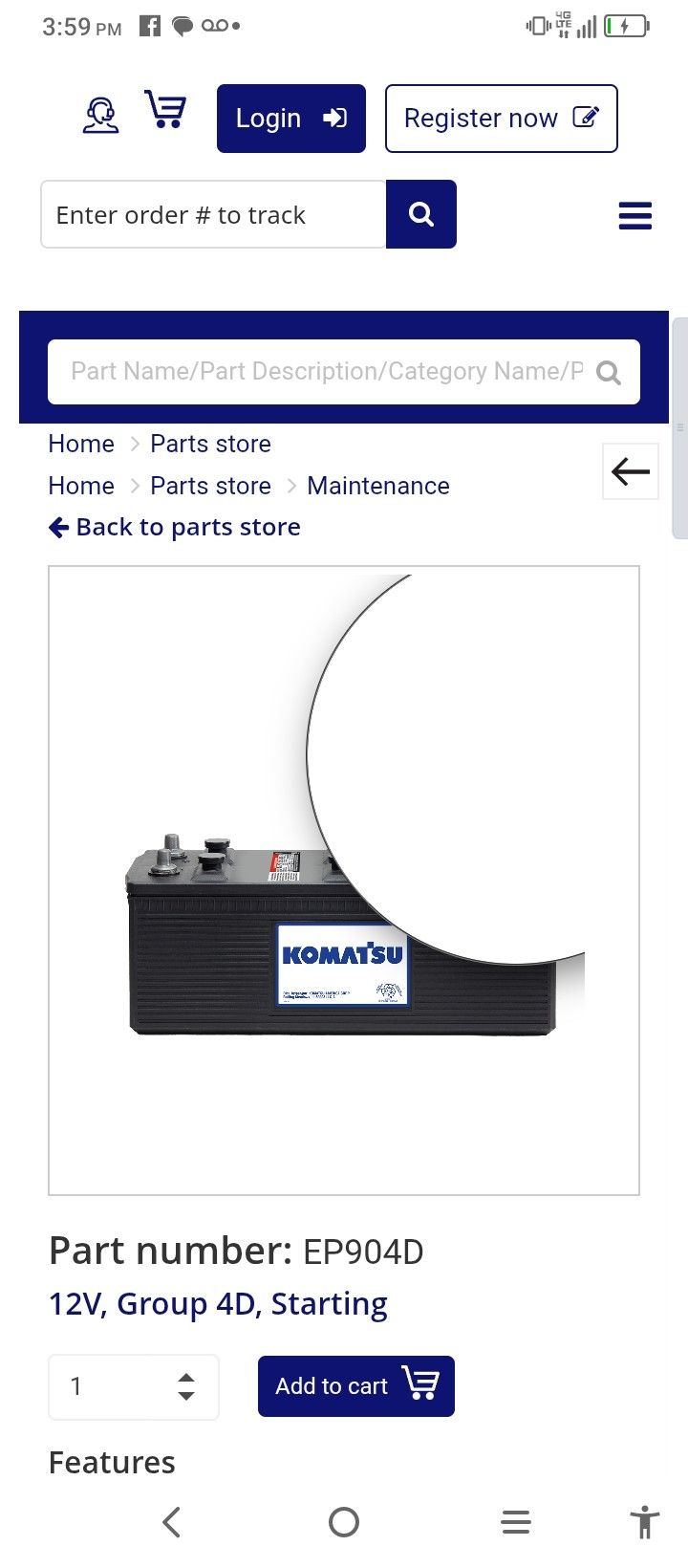The image size is (688, 1568).
Task: Focus the order tracking number field
Action: 213,215
